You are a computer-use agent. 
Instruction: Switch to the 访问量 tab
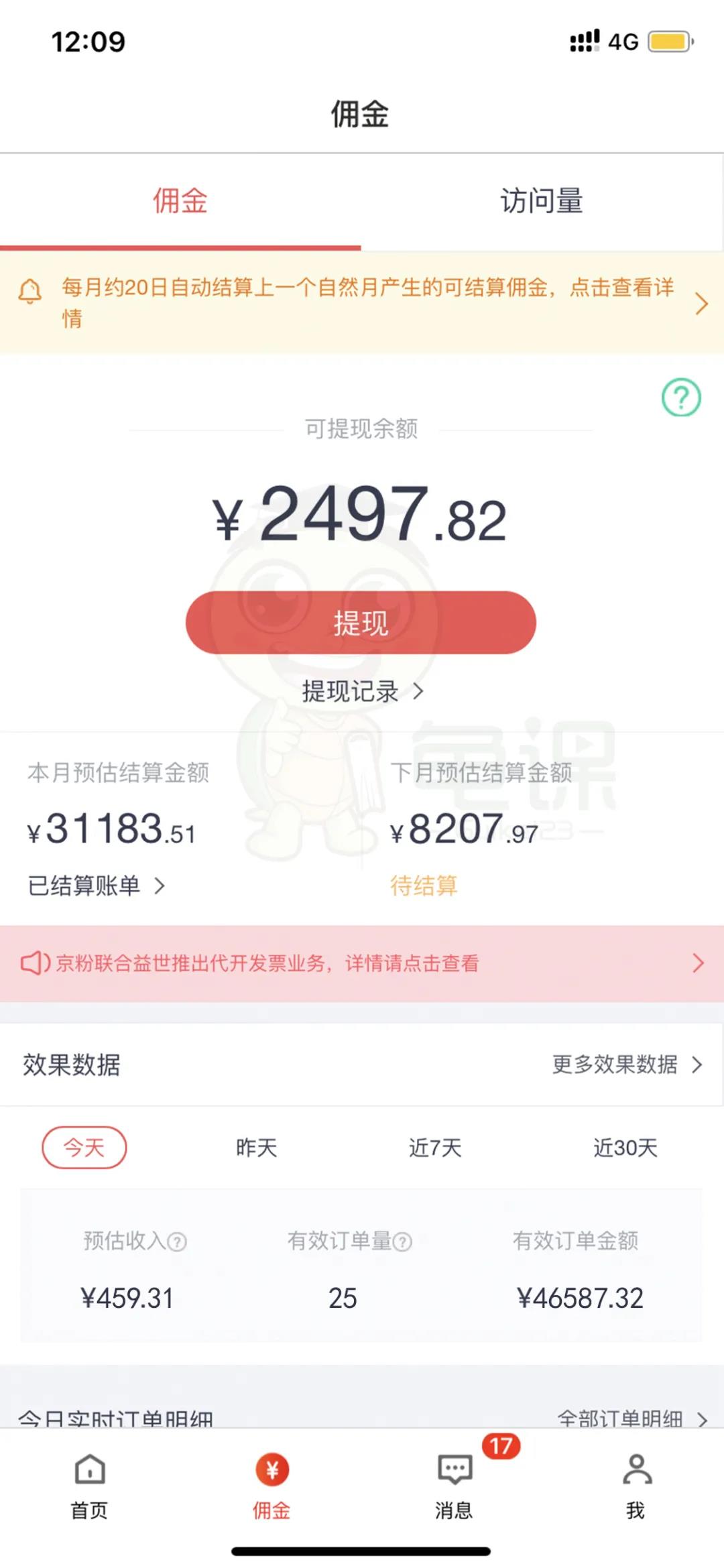pos(542,200)
